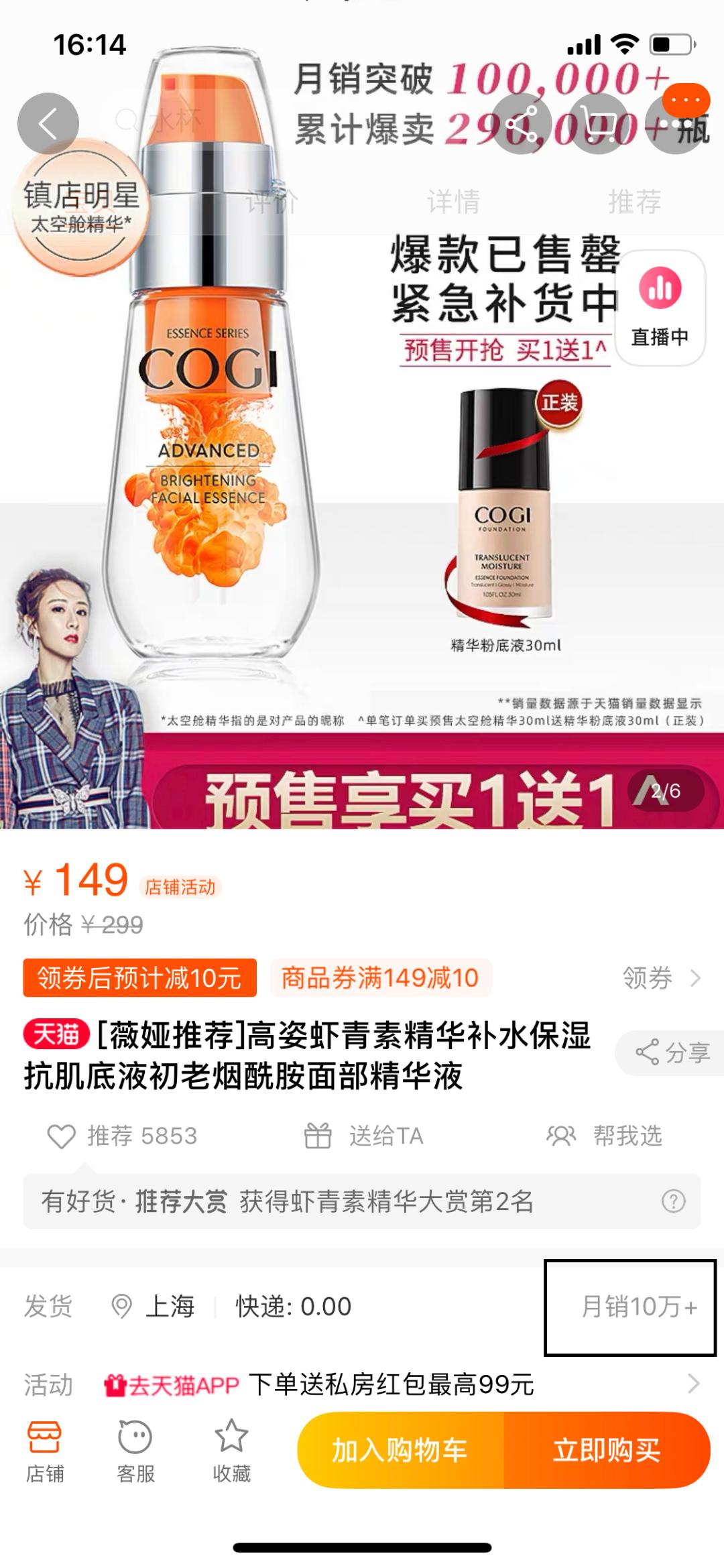Tap 帮我选 to ask friends
724x1568 pixels.
[x=605, y=1136]
